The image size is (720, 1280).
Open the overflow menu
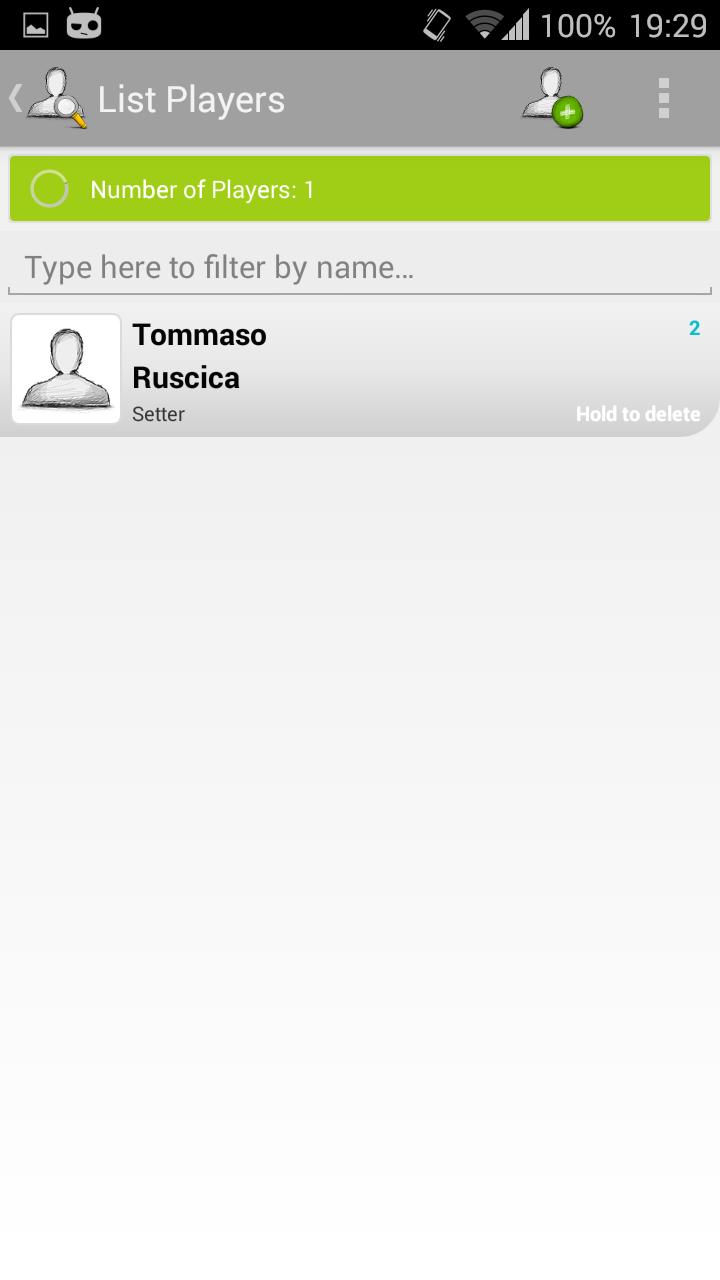(x=663, y=99)
